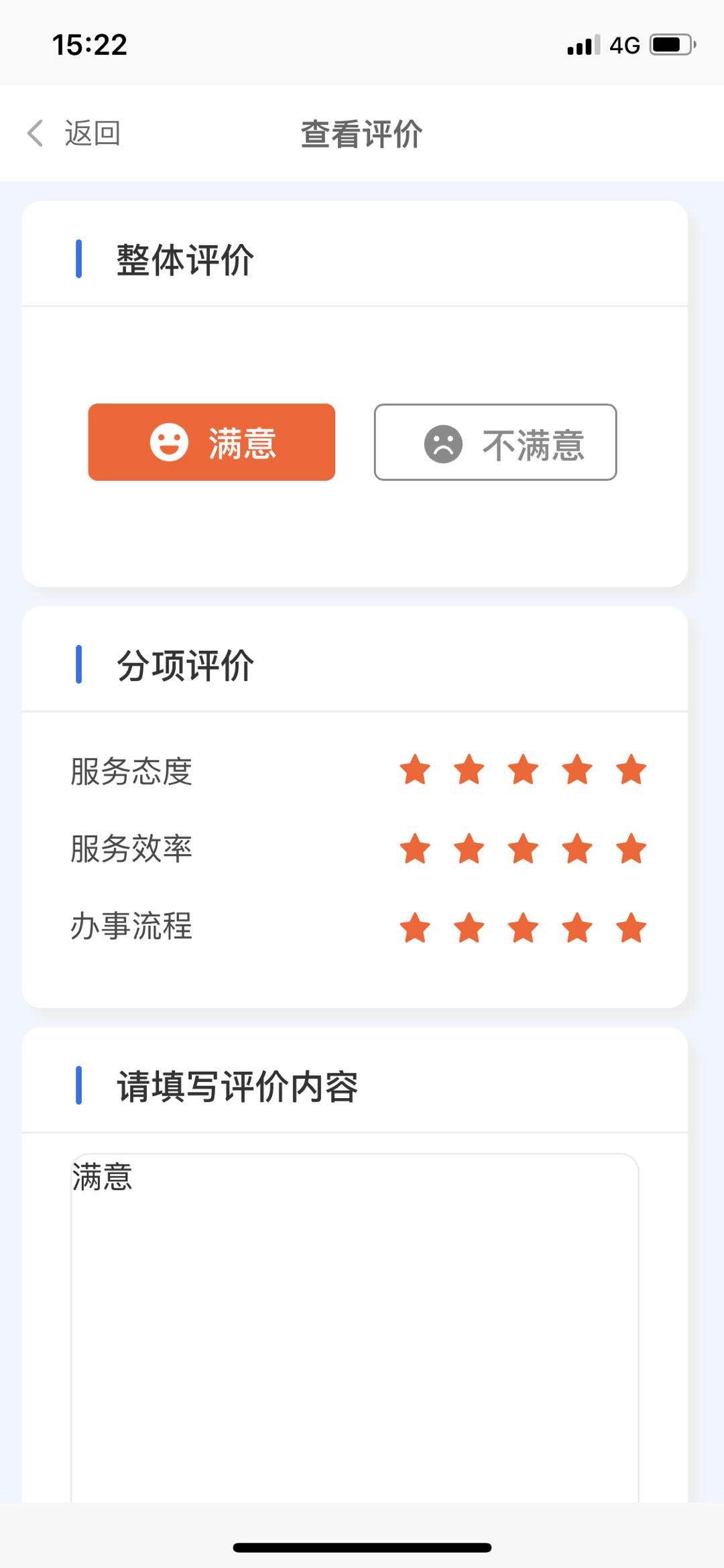Tap the 整体评价 section header
Image resolution: width=724 pixels, height=1568 pixels.
185,261
